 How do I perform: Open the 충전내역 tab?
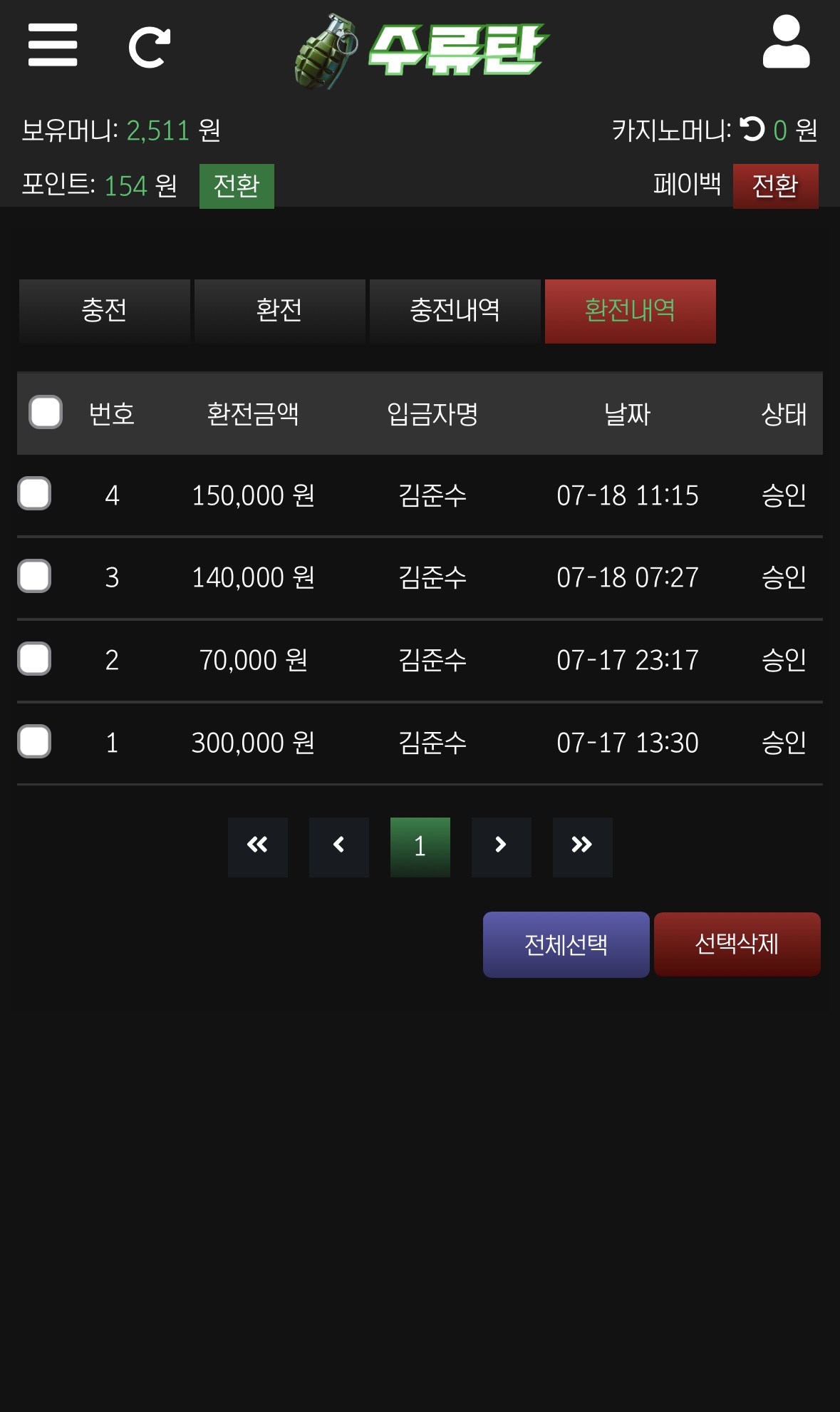(x=455, y=311)
